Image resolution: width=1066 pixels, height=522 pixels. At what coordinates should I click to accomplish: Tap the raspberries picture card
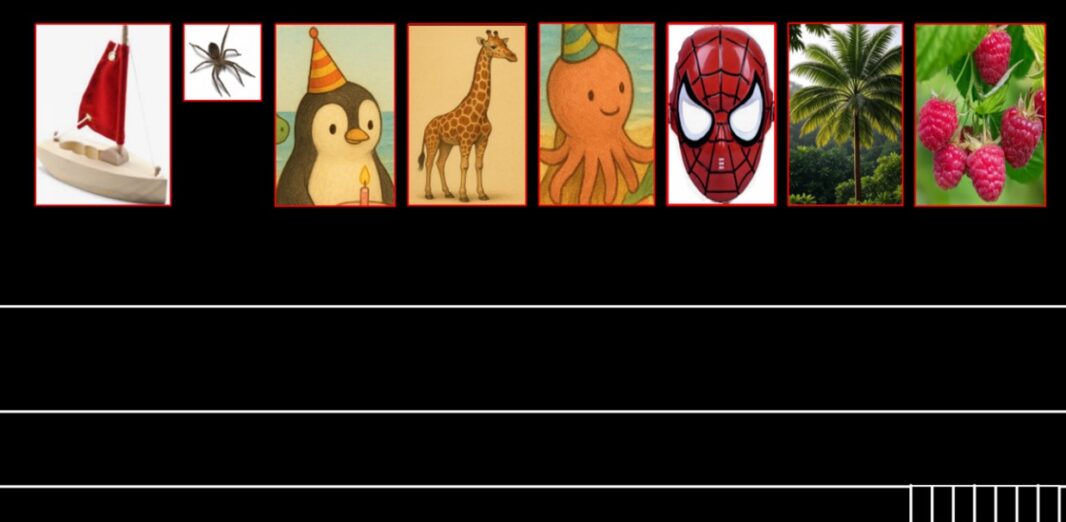pyautogui.click(x=980, y=115)
